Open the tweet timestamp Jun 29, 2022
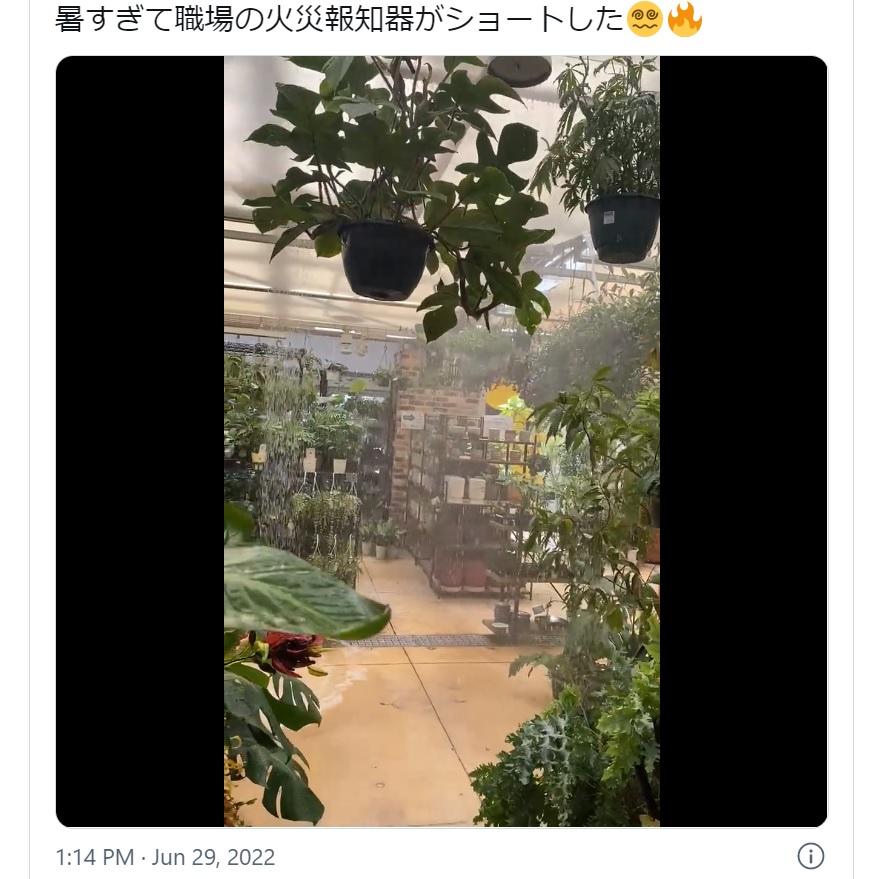The width and height of the screenshot is (880, 879). click(x=165, y=857)
